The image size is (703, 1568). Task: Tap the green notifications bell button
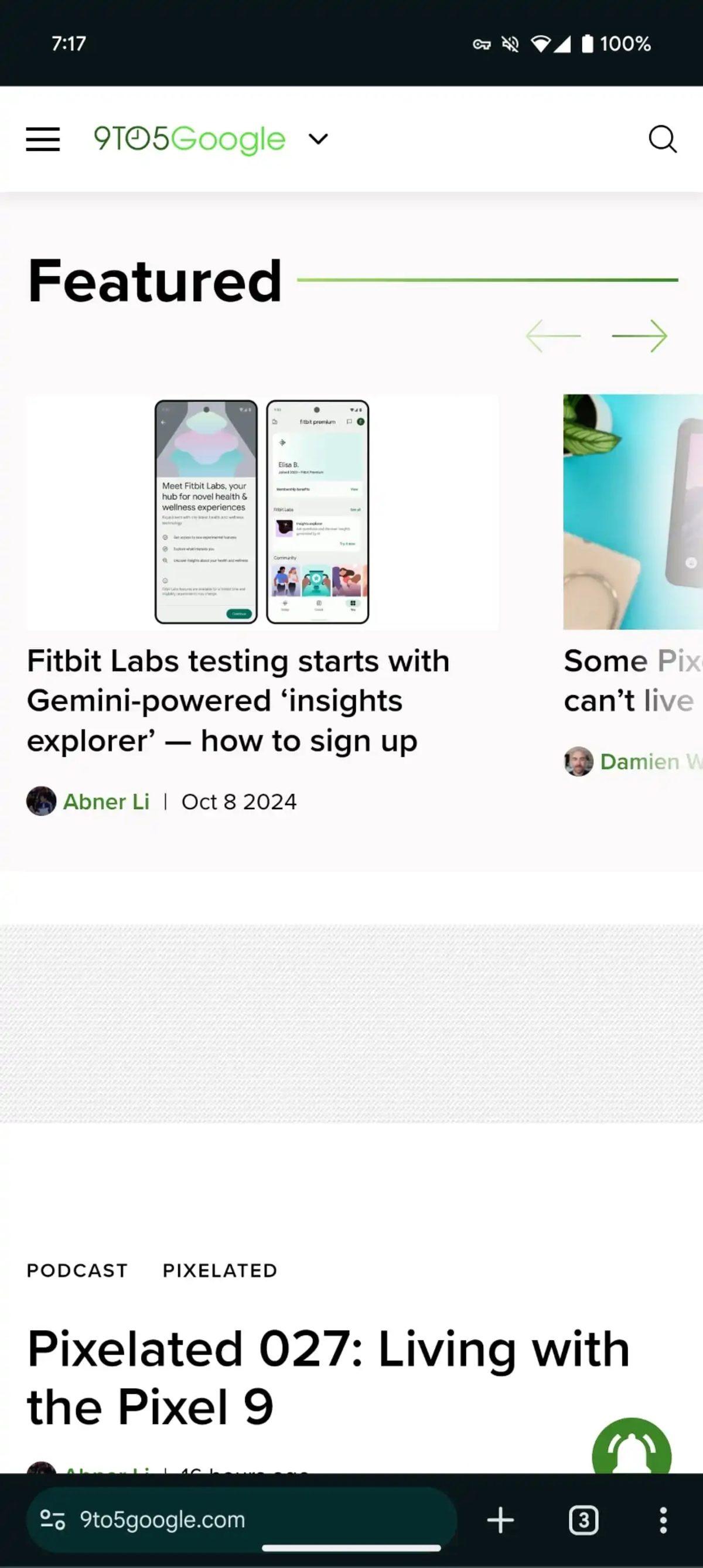pos(631,1452)
